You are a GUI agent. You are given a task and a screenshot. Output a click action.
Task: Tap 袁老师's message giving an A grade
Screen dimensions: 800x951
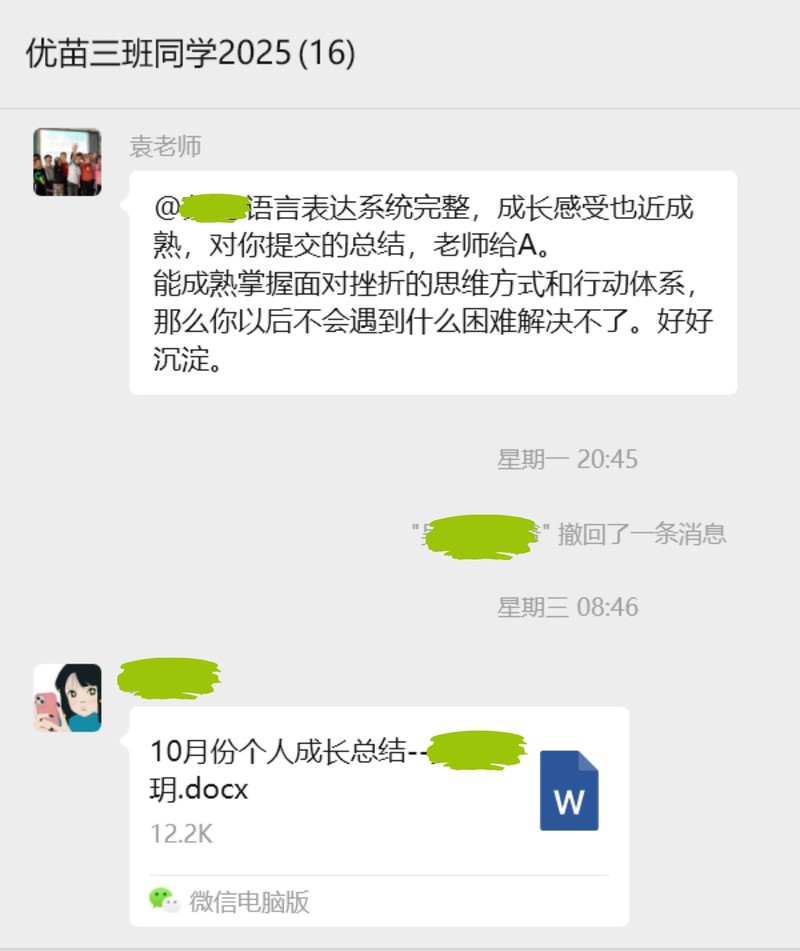coord(432,283)
